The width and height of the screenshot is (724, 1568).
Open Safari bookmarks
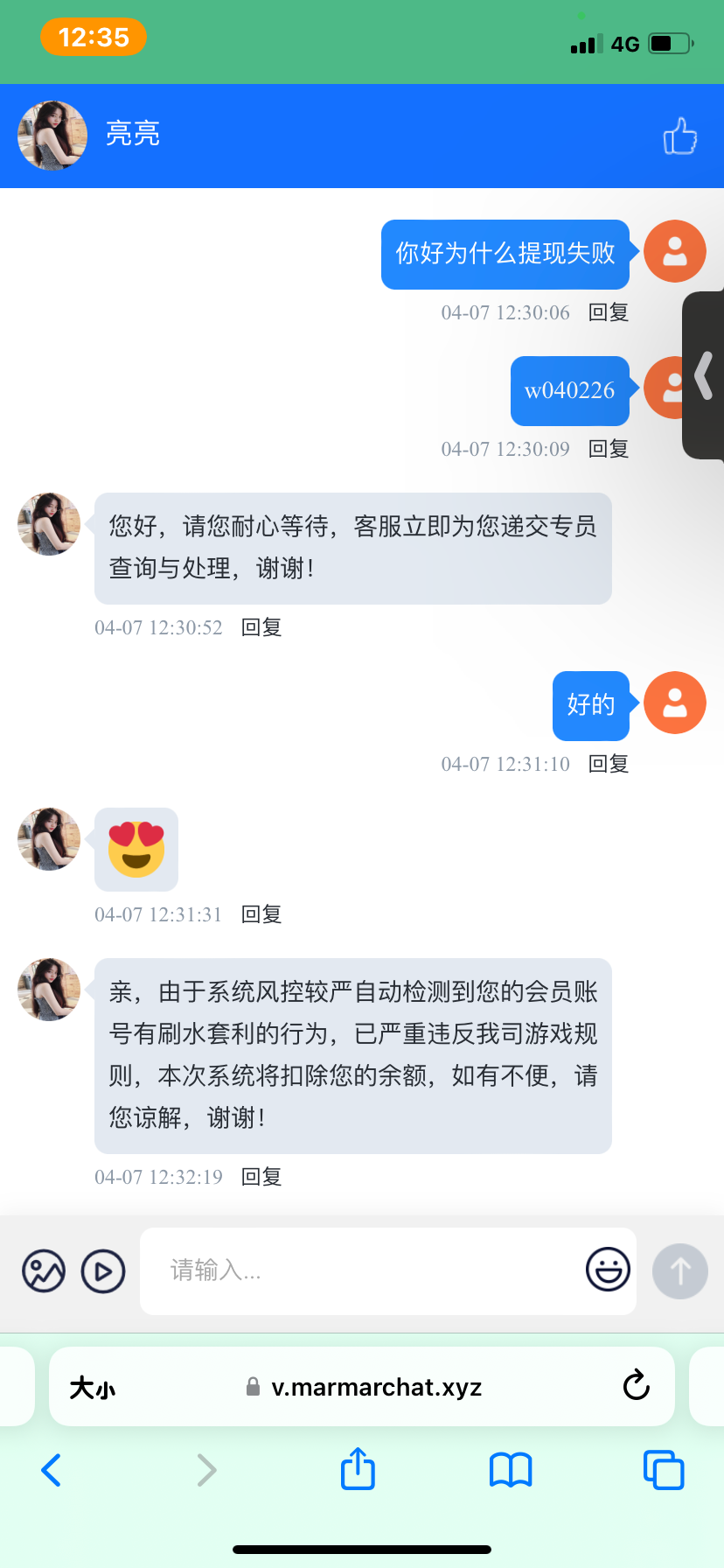pos(511,1470)
